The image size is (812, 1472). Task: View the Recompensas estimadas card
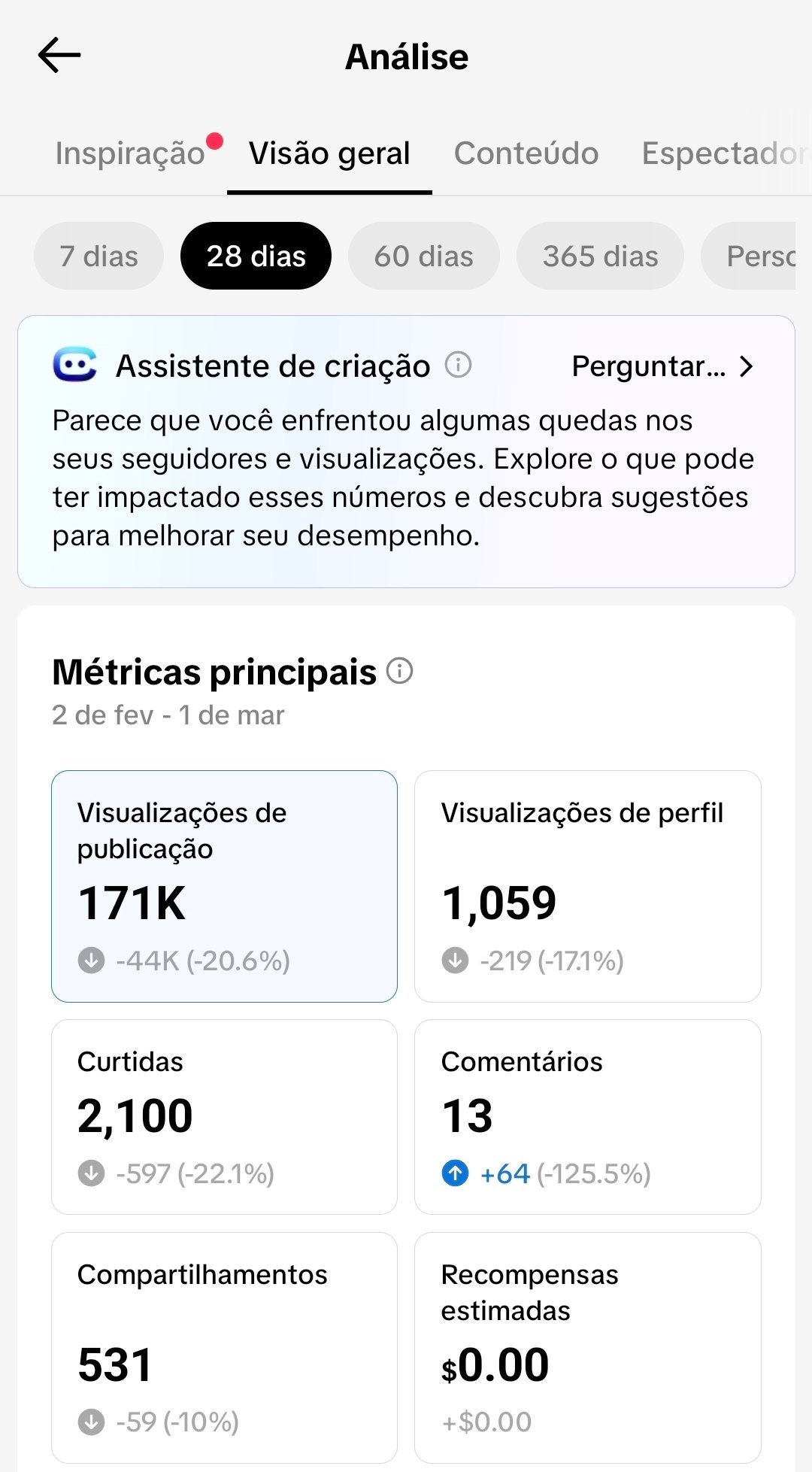(x=587, y=1346)
